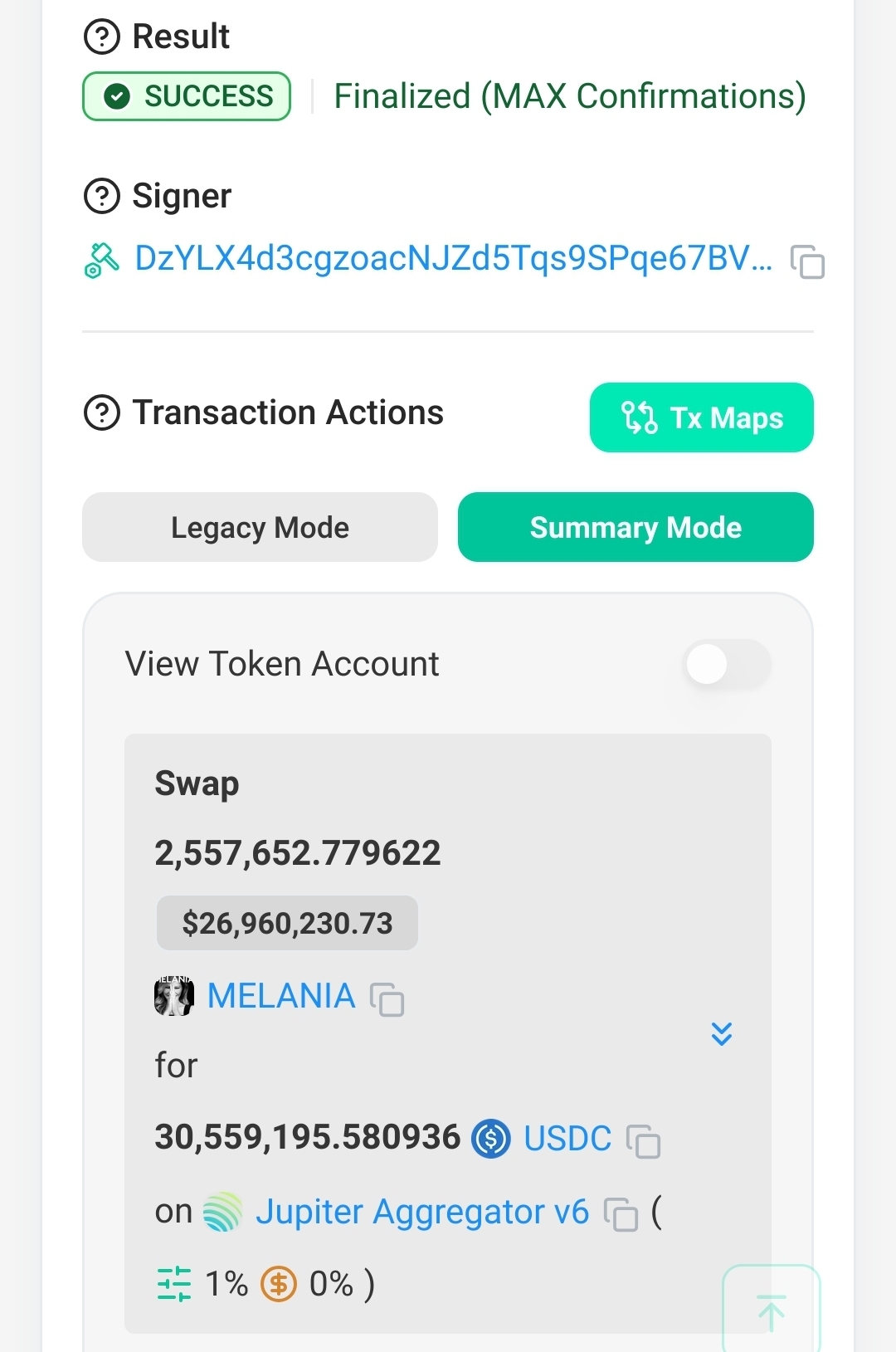Viewport: 896px width, 1352px height.
Task: Open the MELANIA token link
Action: pyautogui.click(x=280, y=996)
